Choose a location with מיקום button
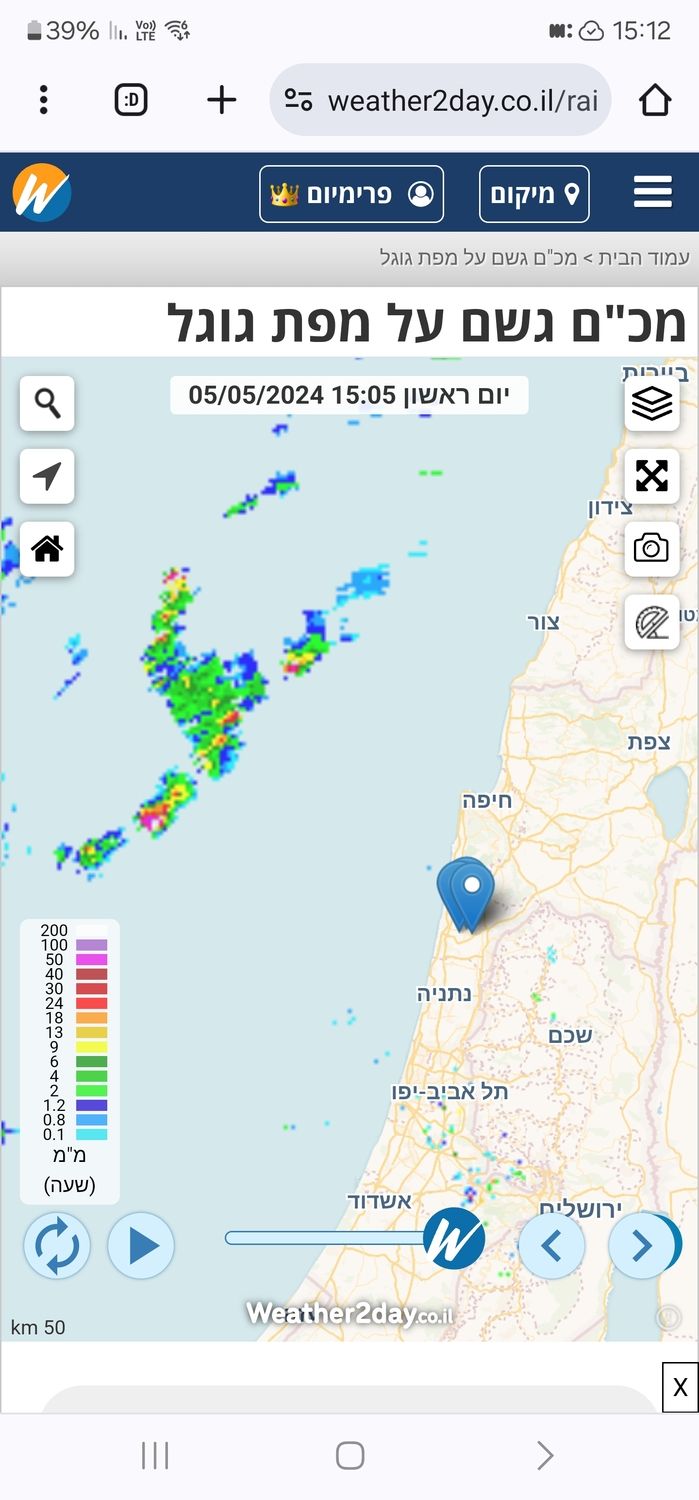Screen dimensions: 699x1500 [x=534, y=193]
